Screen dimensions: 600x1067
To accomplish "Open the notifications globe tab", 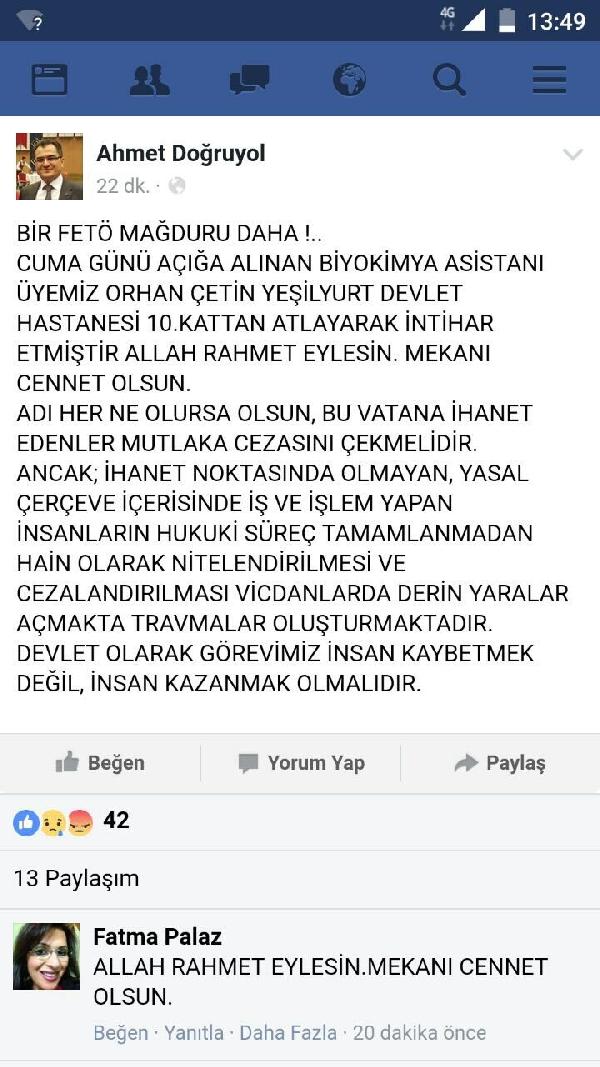I will 350,80.
